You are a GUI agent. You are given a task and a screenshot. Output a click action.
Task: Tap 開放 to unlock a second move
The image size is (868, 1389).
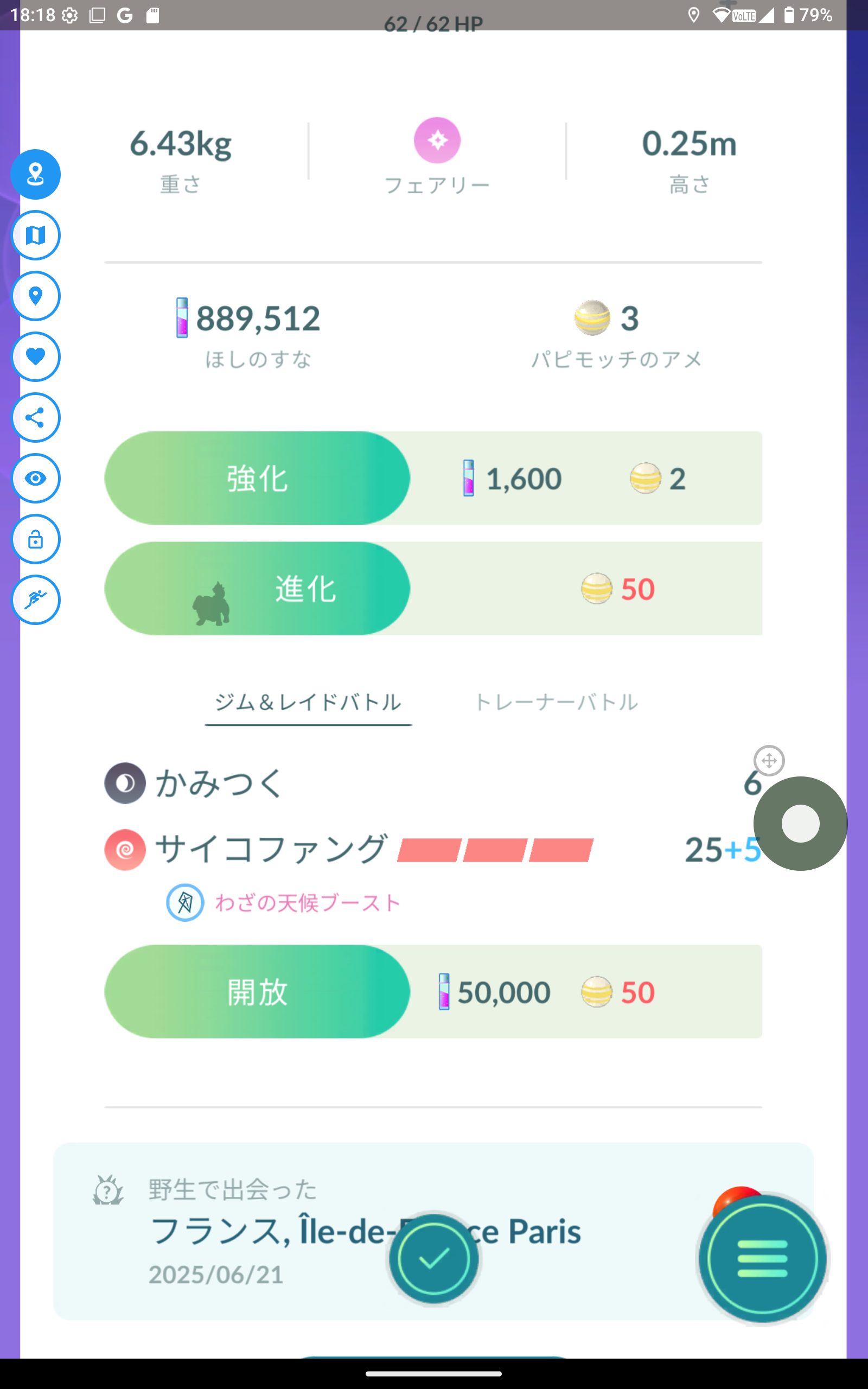[x=257, y=992]
